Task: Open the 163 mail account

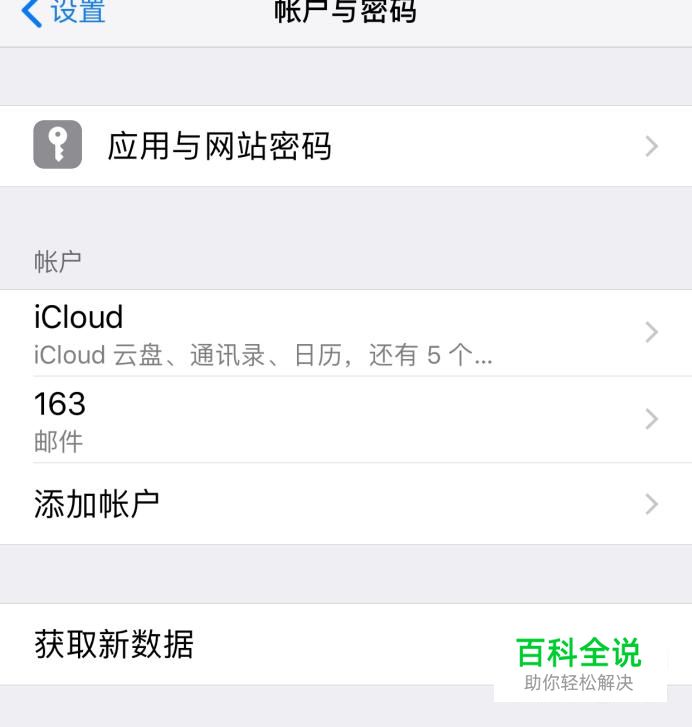Action: 345,419
